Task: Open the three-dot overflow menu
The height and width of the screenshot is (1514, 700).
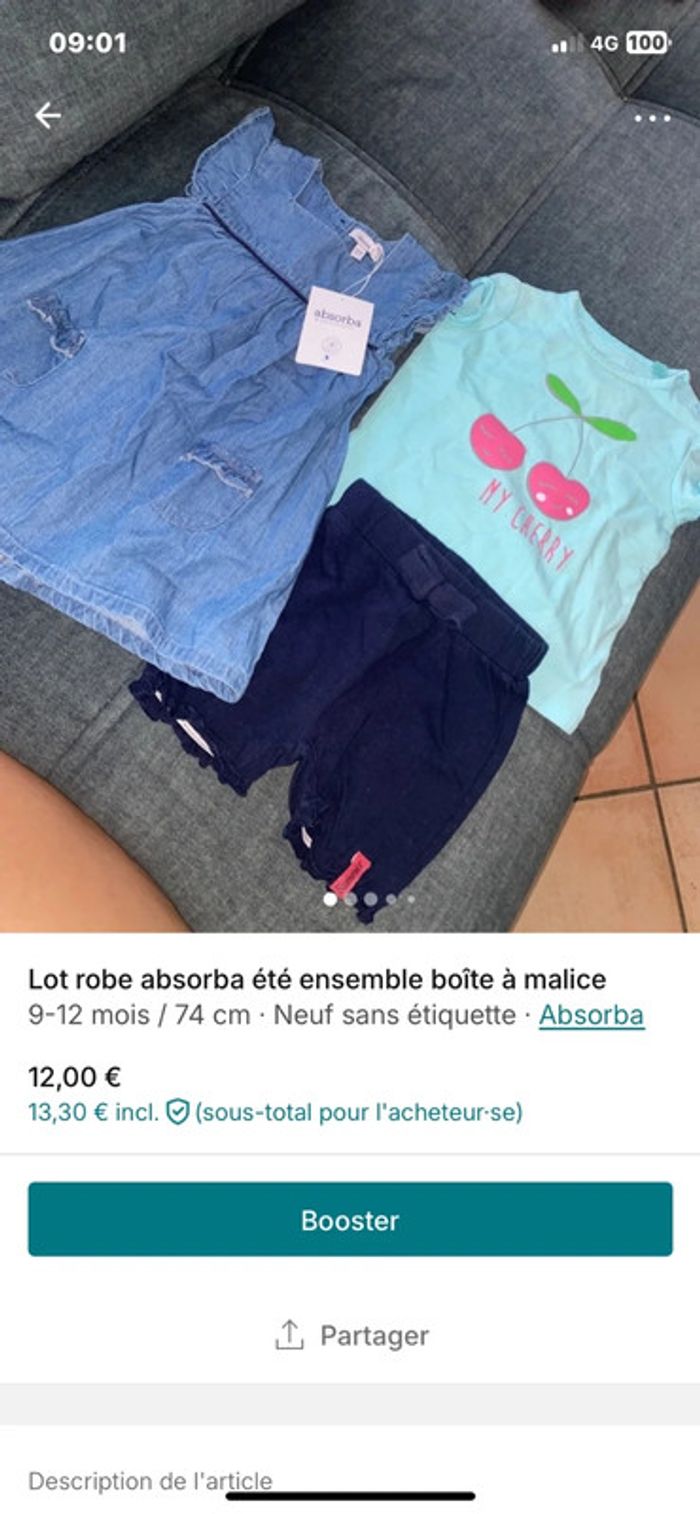Action: pyautogui.click(x=652, y=118)
